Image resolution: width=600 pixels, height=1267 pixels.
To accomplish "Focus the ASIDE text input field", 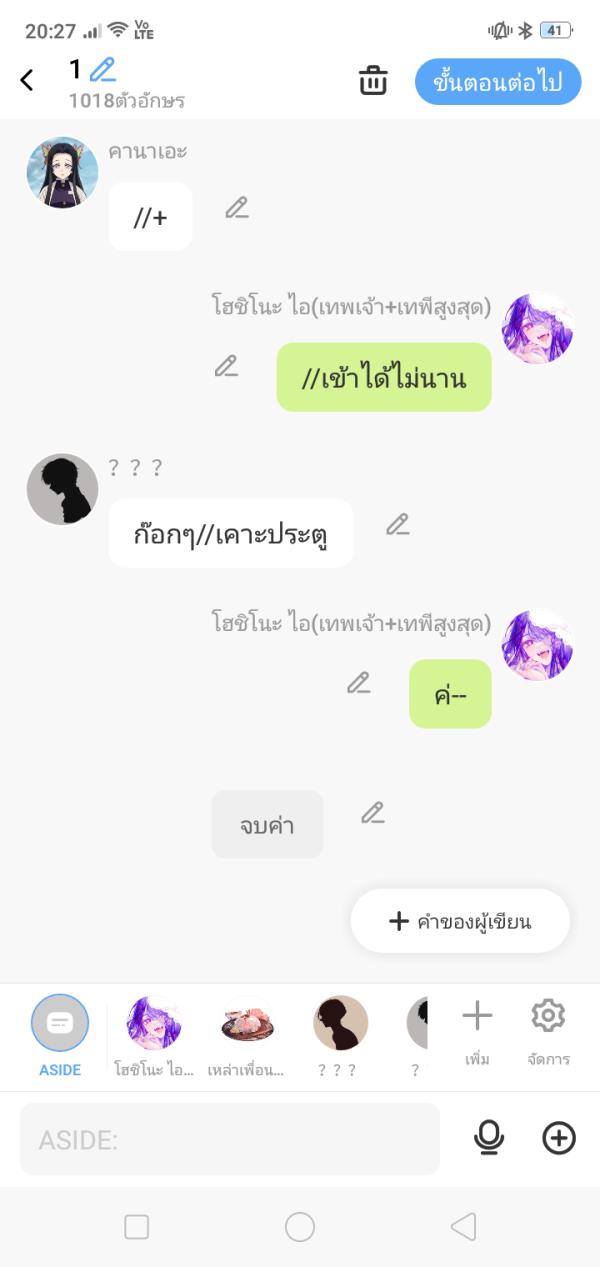I will (230, 1139).
